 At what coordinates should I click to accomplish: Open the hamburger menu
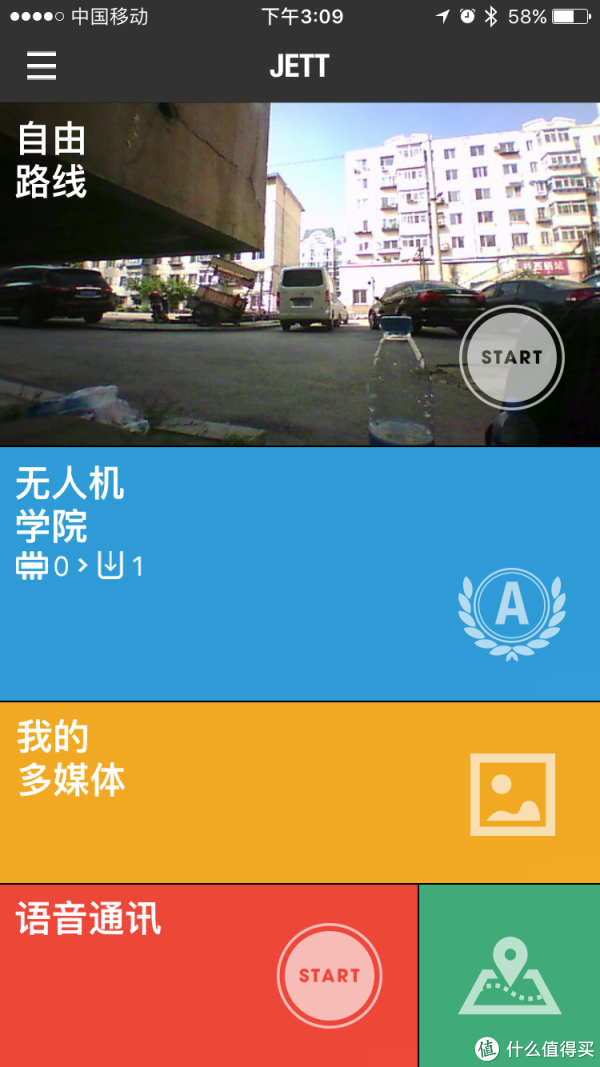click(41, 66)
